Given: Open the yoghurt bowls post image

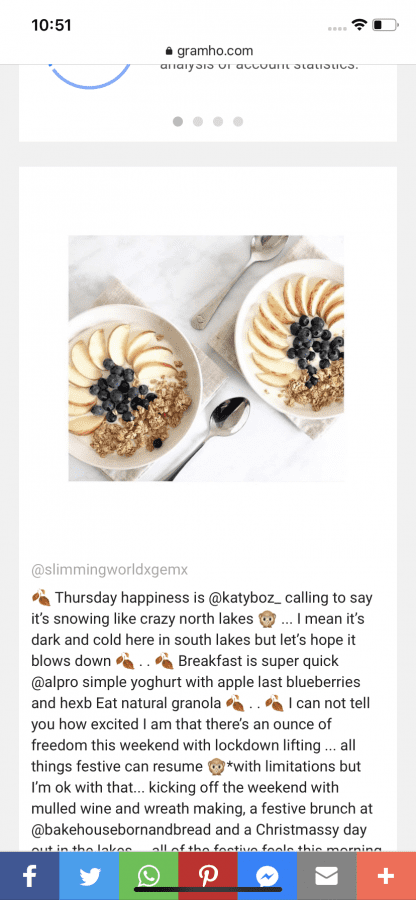Looking at the screenshot, I should coord(207,358).
